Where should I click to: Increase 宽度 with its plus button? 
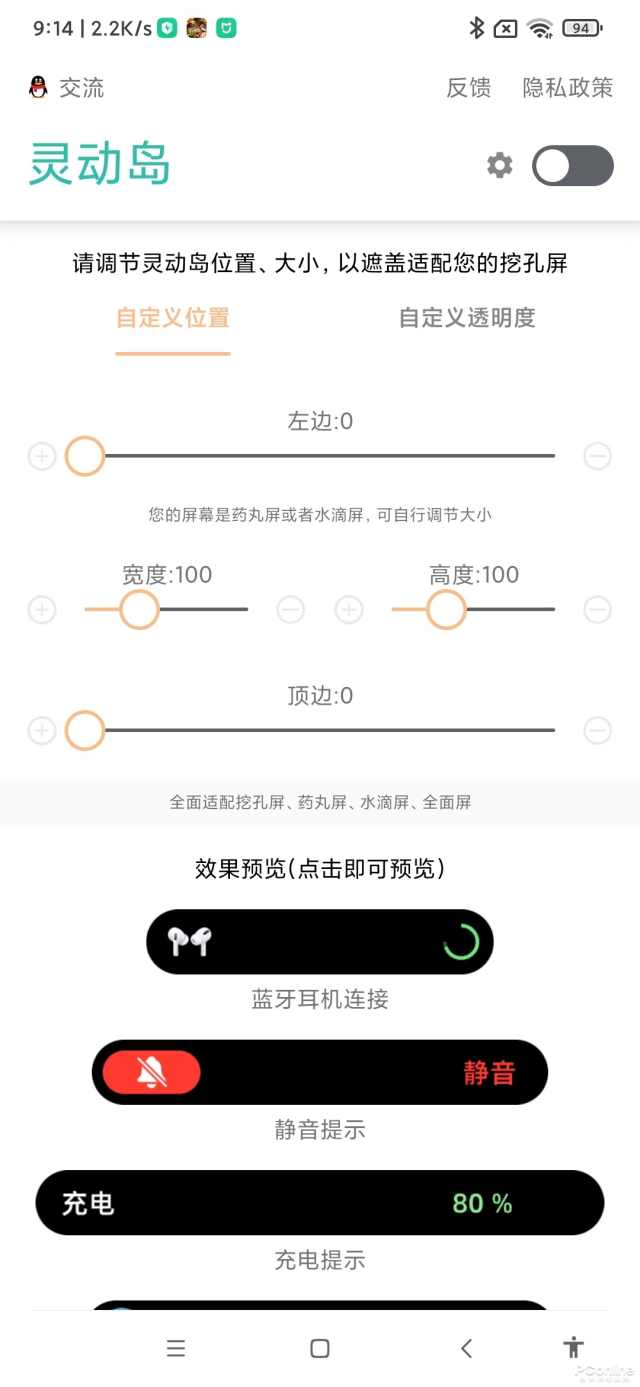[42, 610]
